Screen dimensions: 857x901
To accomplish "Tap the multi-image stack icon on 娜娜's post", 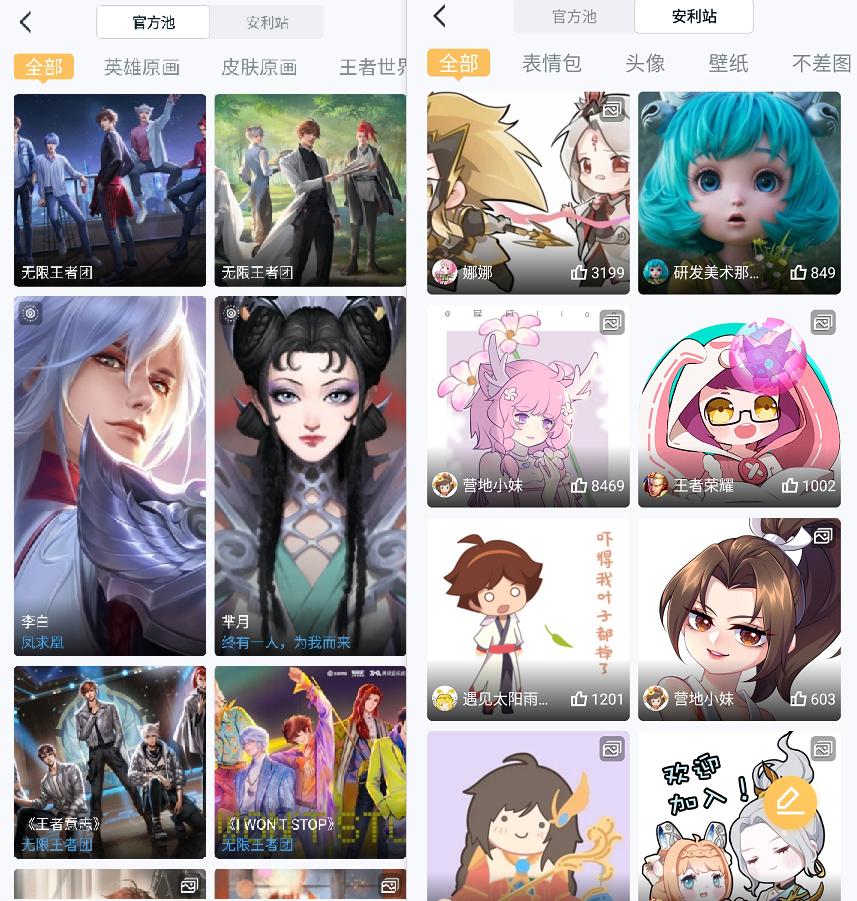I will click(611, 112).
